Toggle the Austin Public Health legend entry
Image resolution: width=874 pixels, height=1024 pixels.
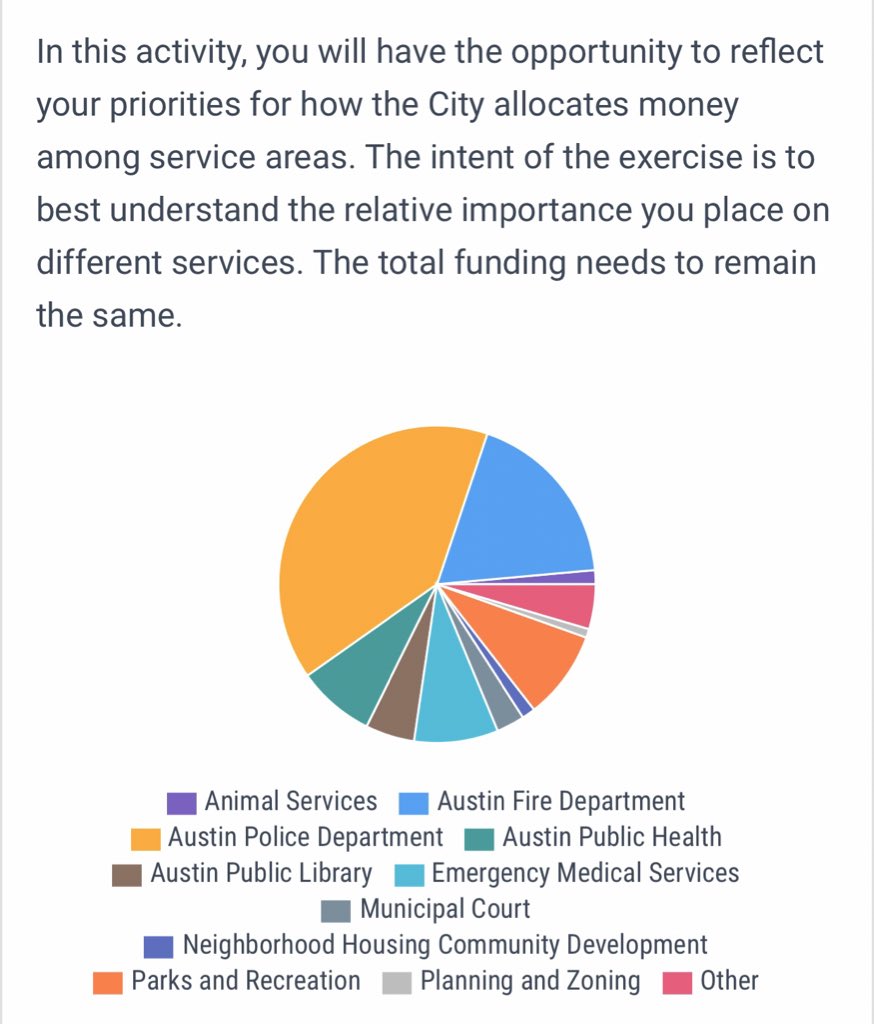593,837
